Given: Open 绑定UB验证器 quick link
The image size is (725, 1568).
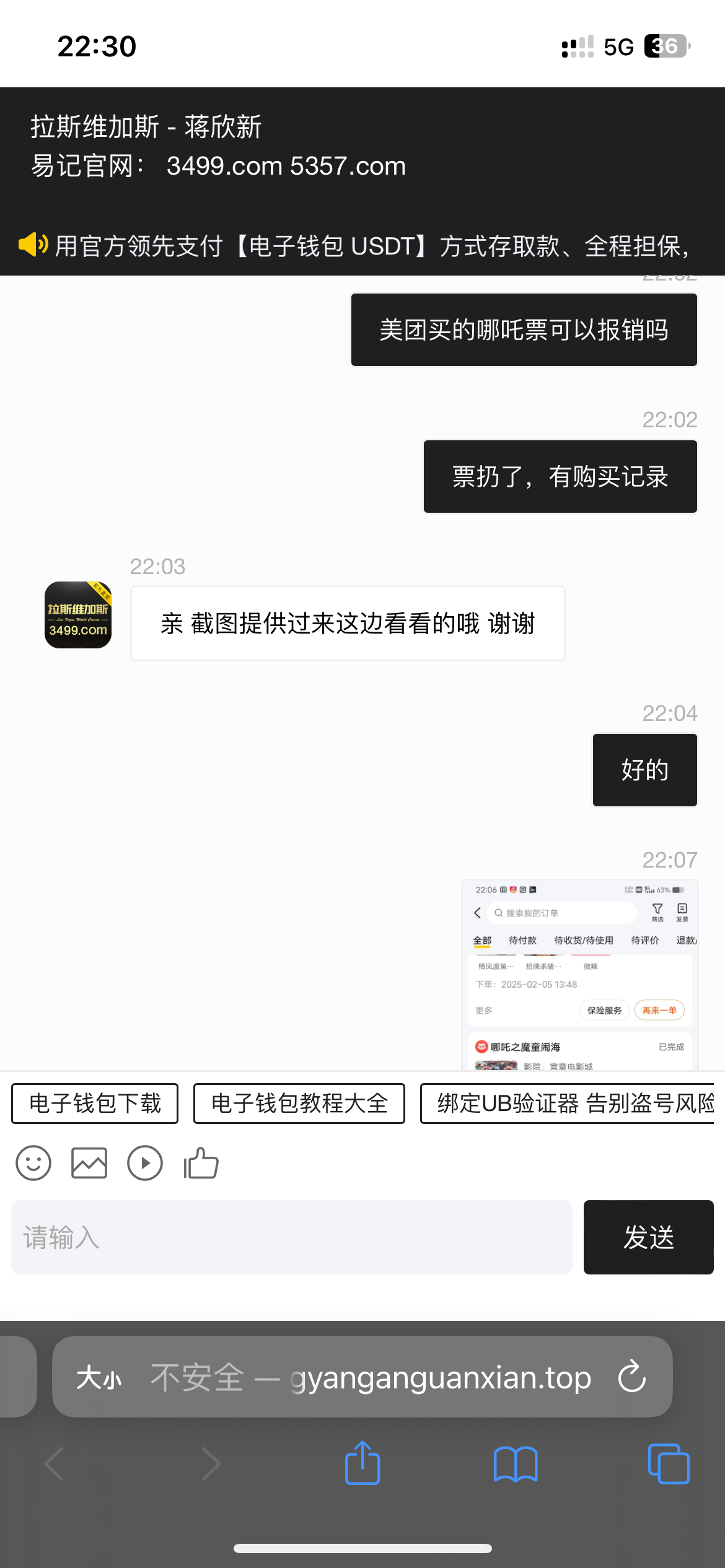Looking at the screenshot, I should pos(567,1104).
